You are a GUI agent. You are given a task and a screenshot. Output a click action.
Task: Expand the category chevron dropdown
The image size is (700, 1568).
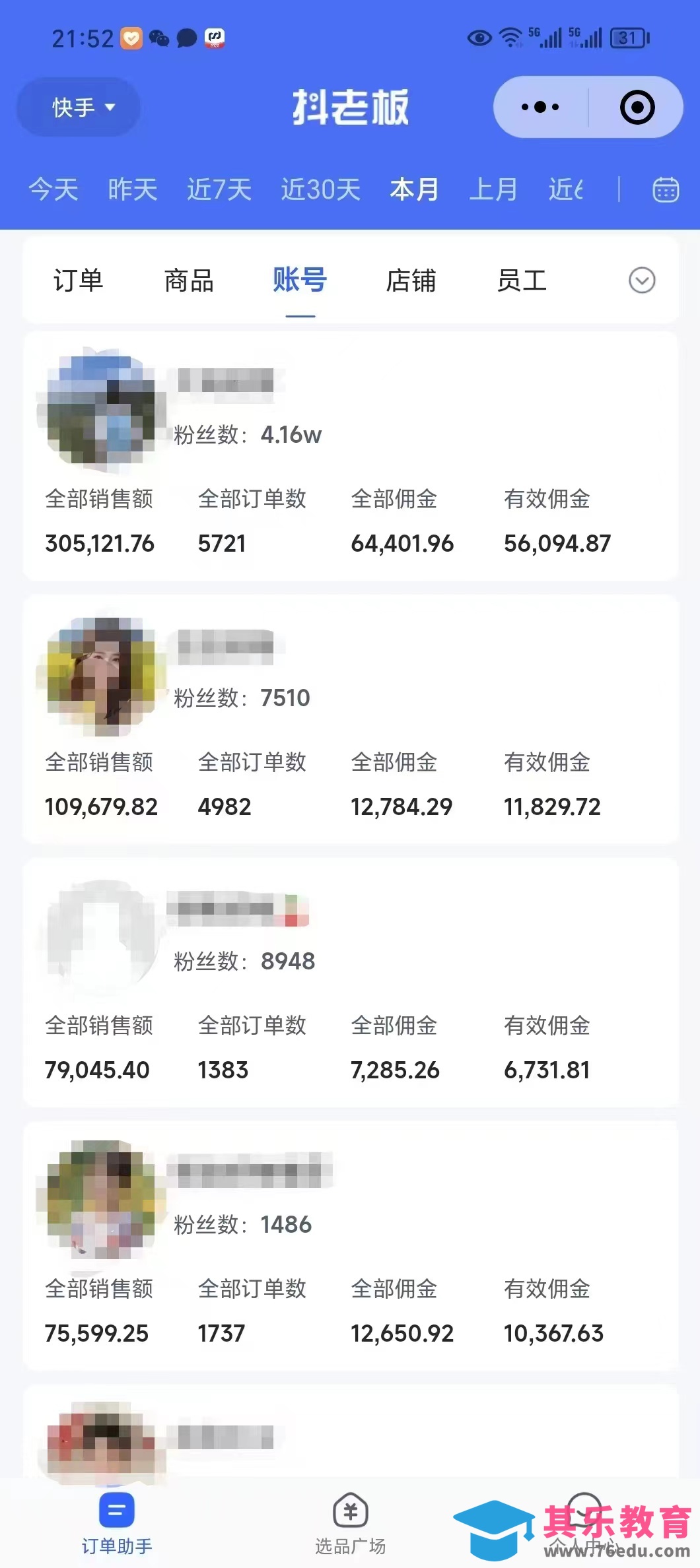coord(642,281)
